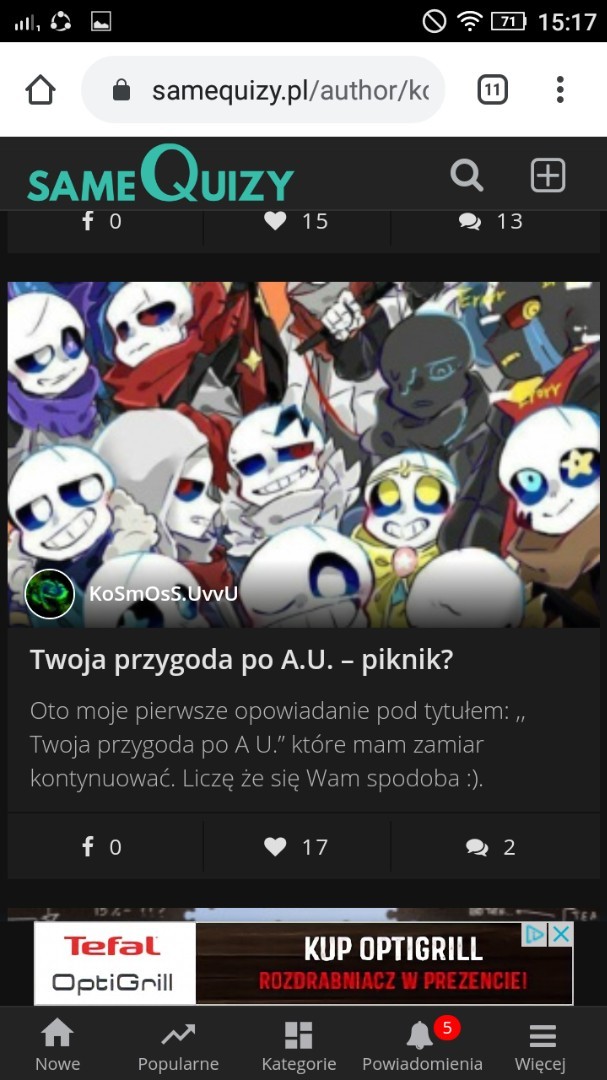Viewport: 607px width, 1080px height.
Task: Like the piknik quiz with 17 hearts
Action: [x=296, y=847]
